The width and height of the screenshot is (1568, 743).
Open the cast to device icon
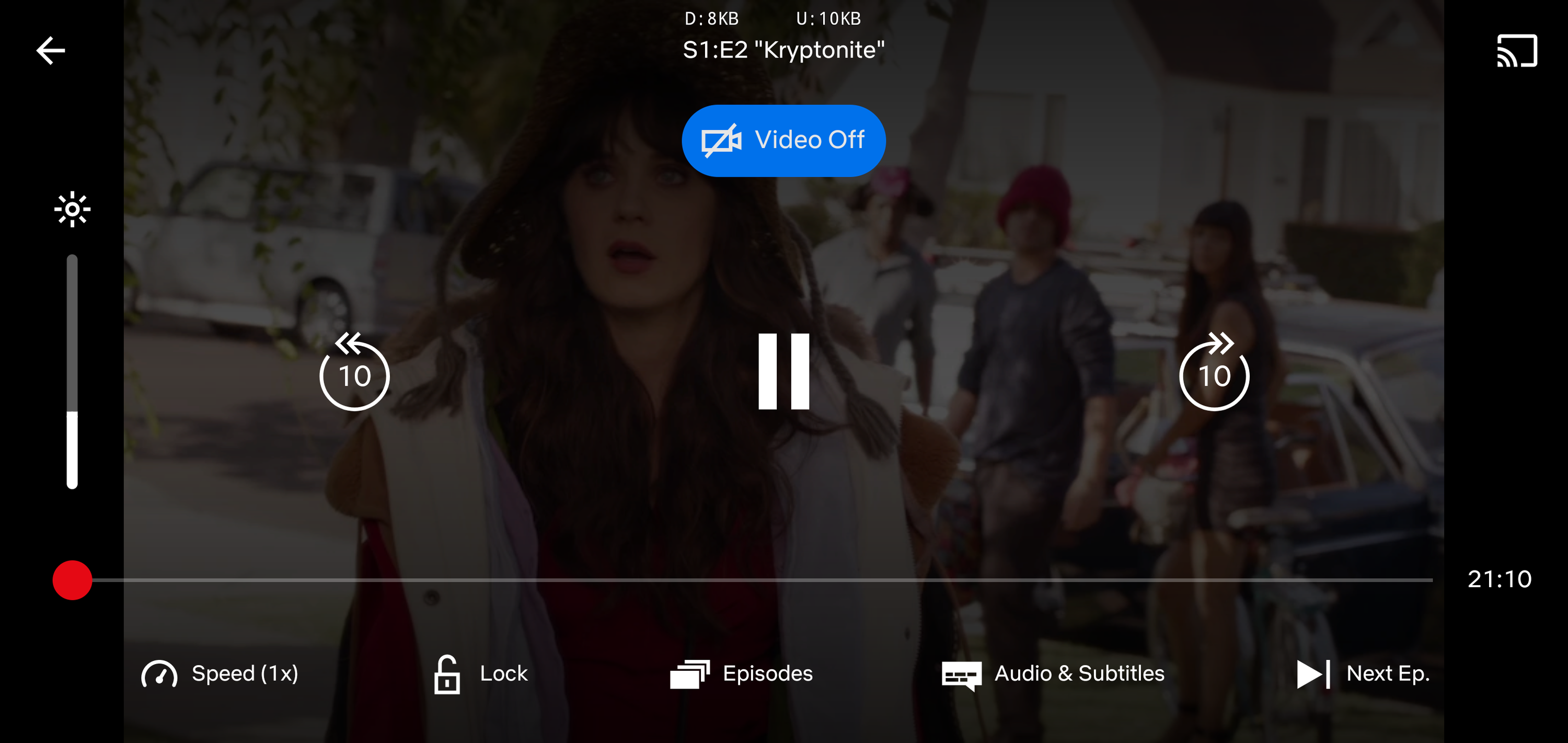click(x=1517, y=51)
